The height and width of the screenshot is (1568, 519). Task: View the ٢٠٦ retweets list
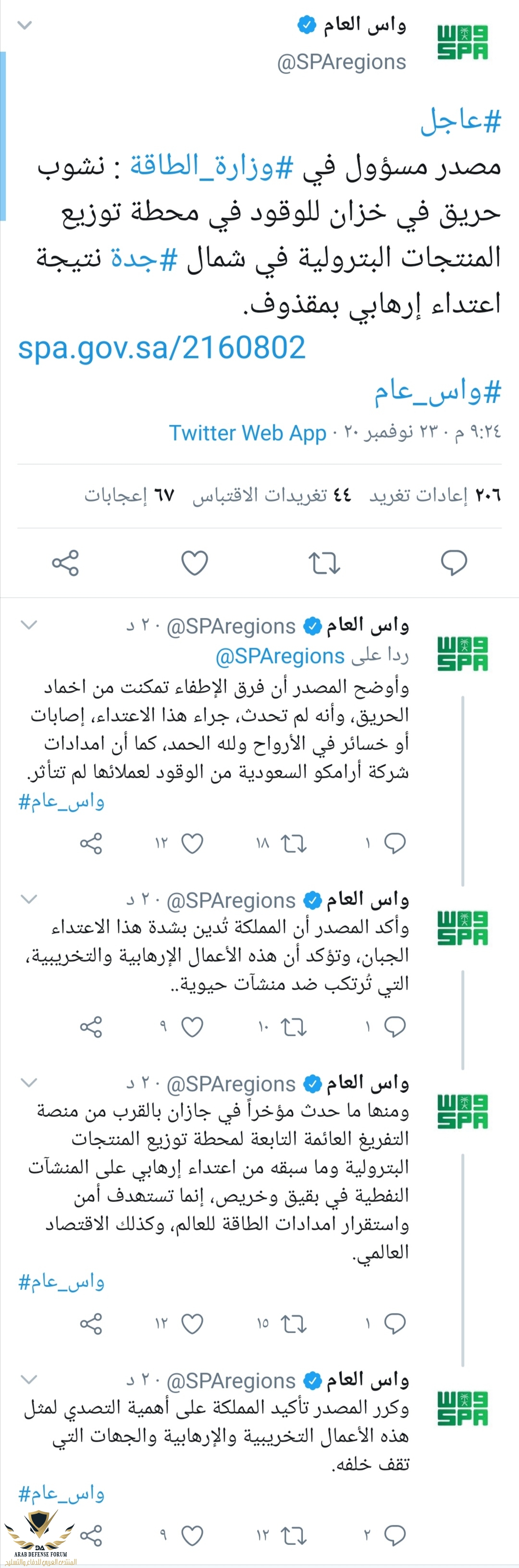(x=434, y=495)
